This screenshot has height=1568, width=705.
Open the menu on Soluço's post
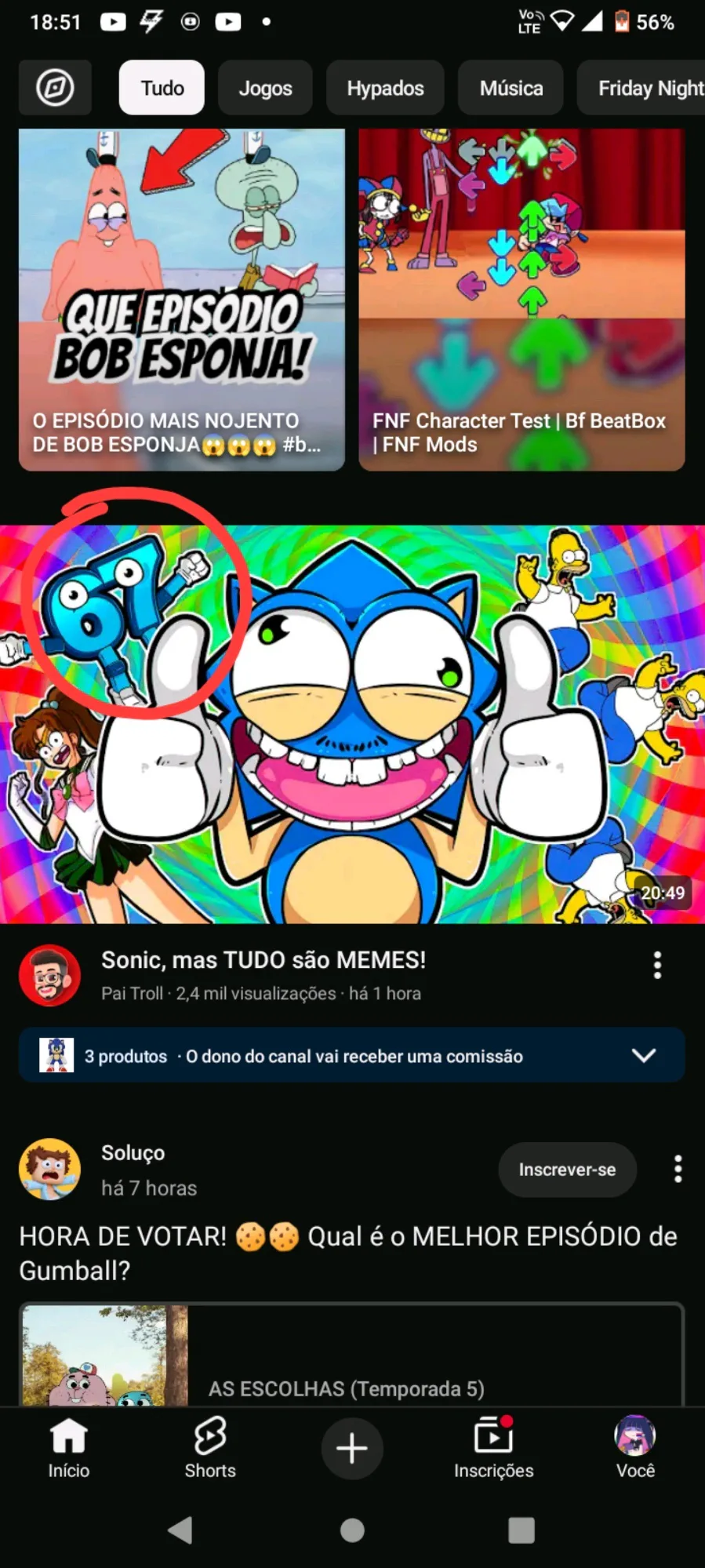[x=678, y=1169]
